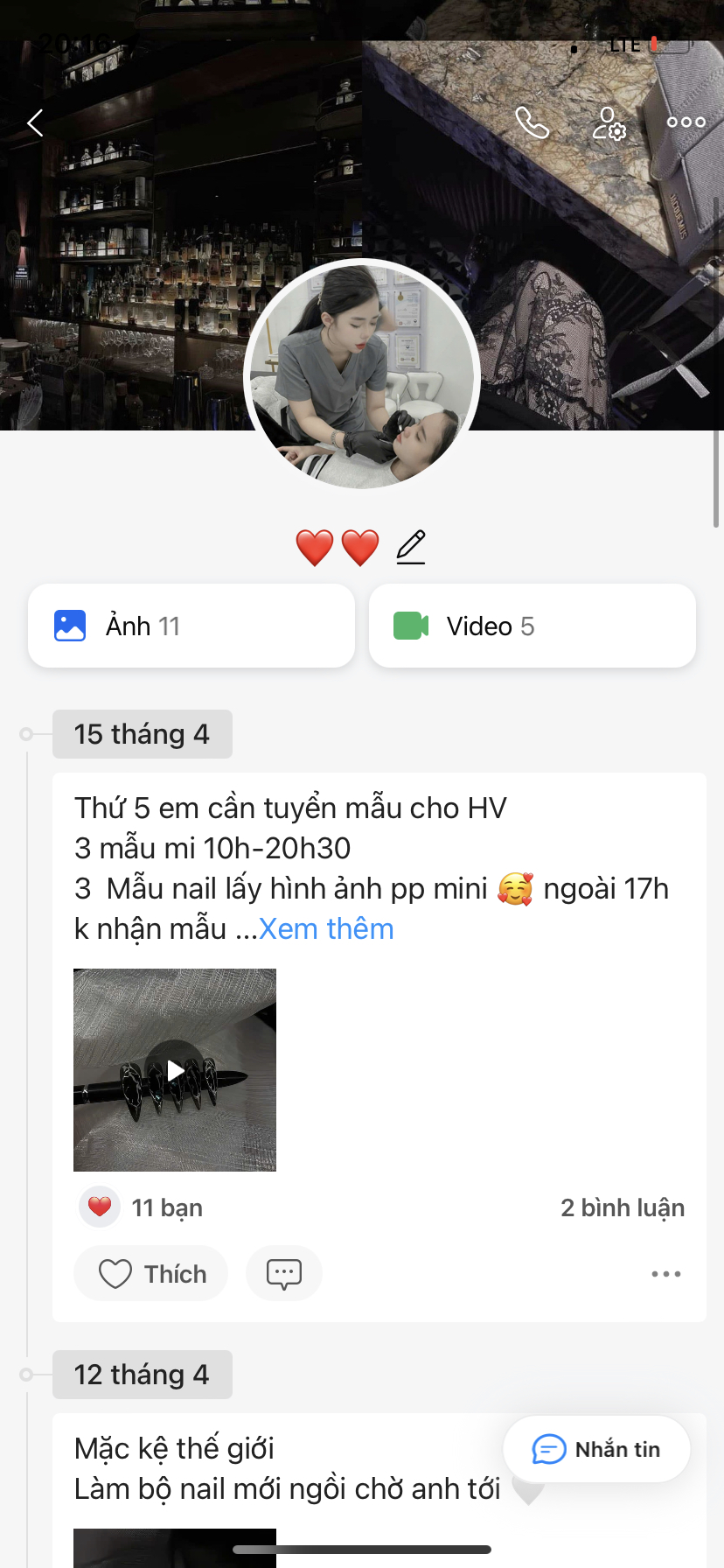Viewport: 724px width, 1568px height.
Task: Open the Ảnh 11 photos album
Action: pyautogui.click(x=191, y=626)
